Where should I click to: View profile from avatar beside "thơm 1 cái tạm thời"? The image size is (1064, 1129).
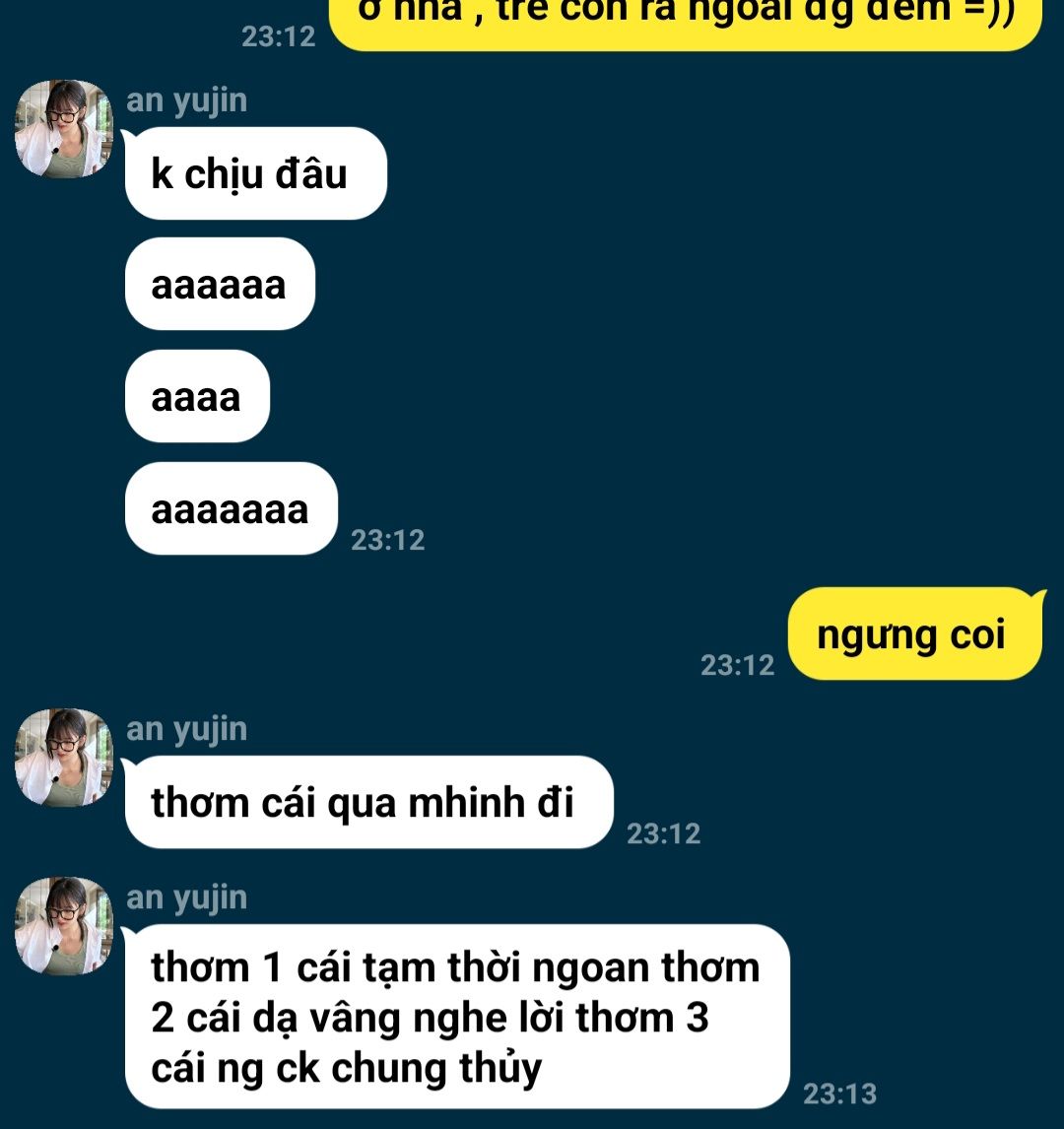[x=64, y=926]
